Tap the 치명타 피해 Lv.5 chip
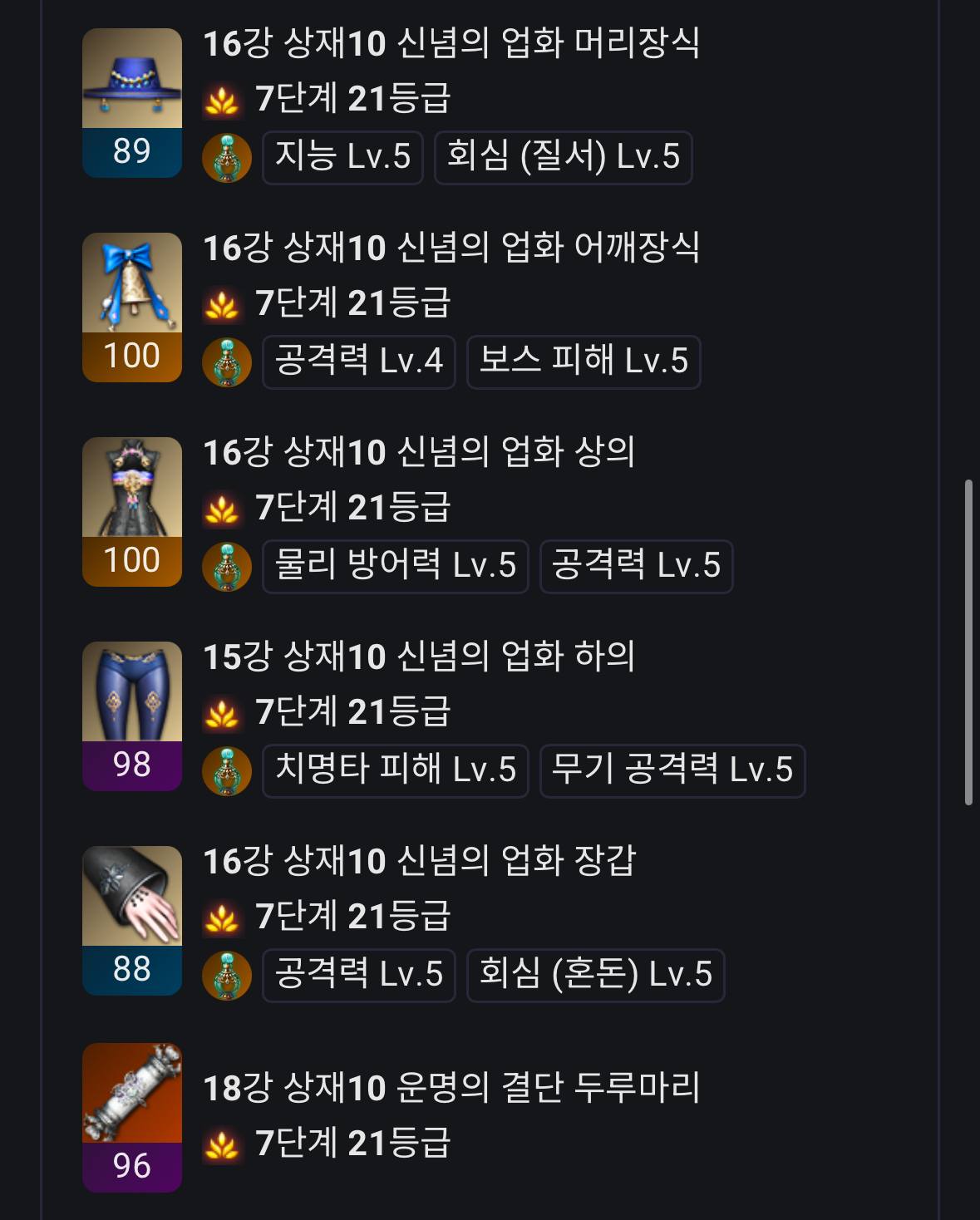 click(395, 770)
